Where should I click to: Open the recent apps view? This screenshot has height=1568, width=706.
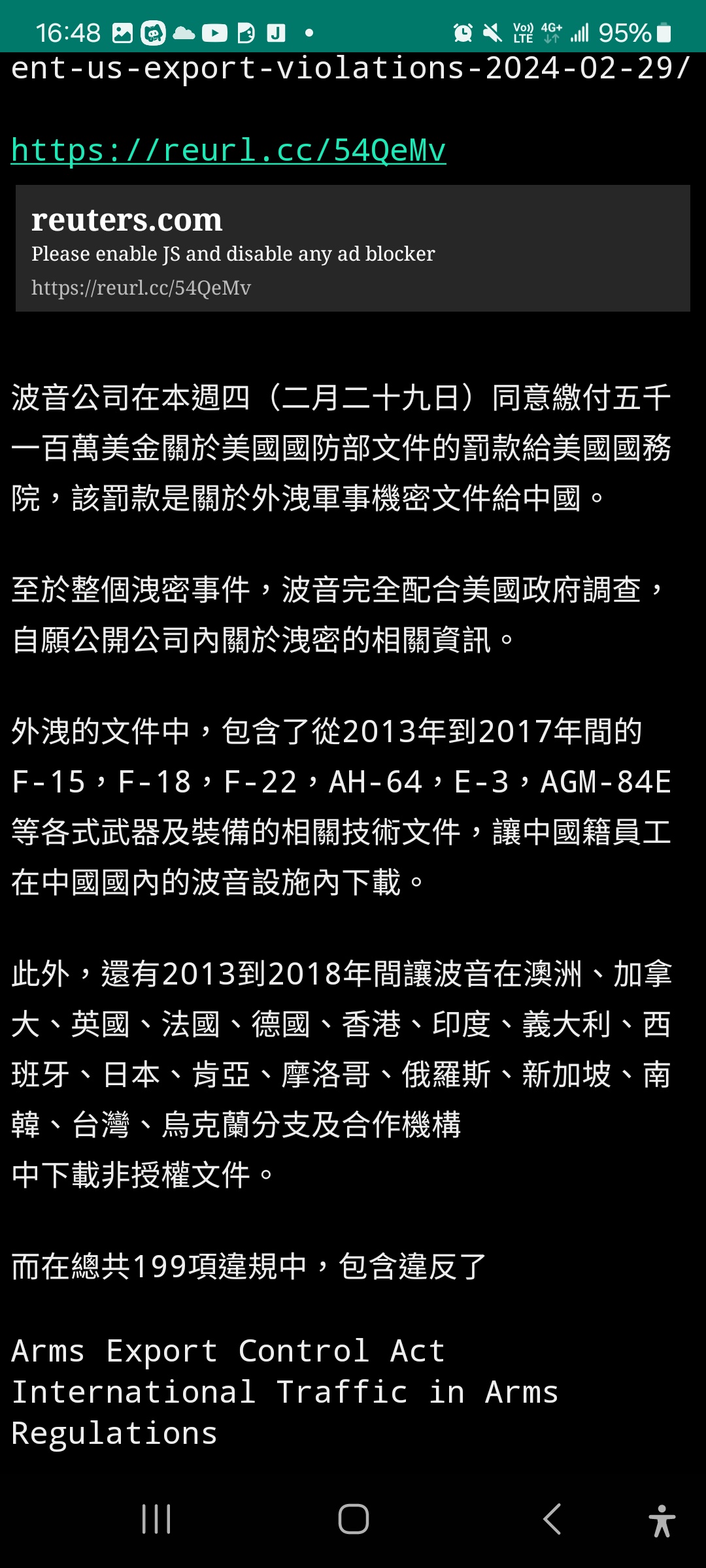(x=156, y=1519)
